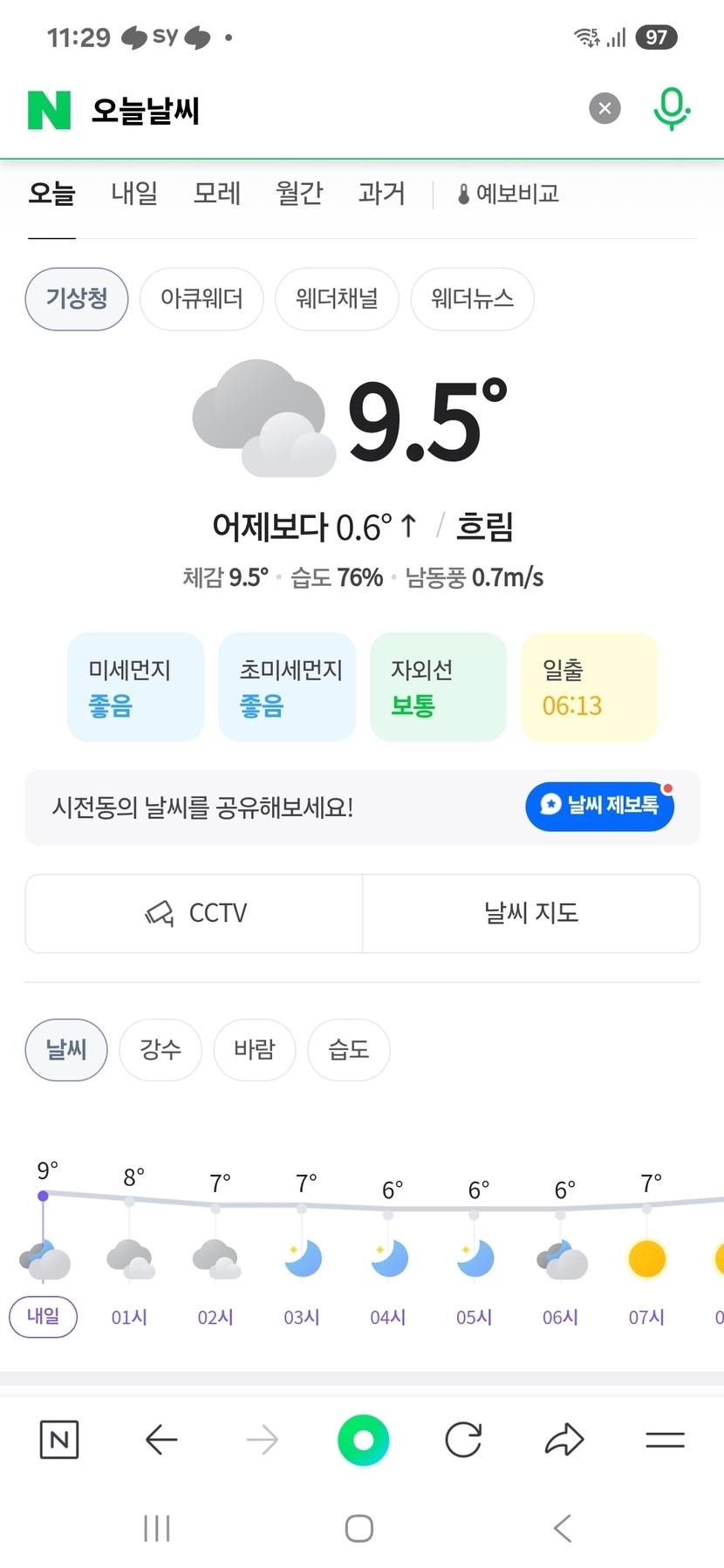
Task: Open 예보비교 forecast comparison
Action: (x=509, y=194)
